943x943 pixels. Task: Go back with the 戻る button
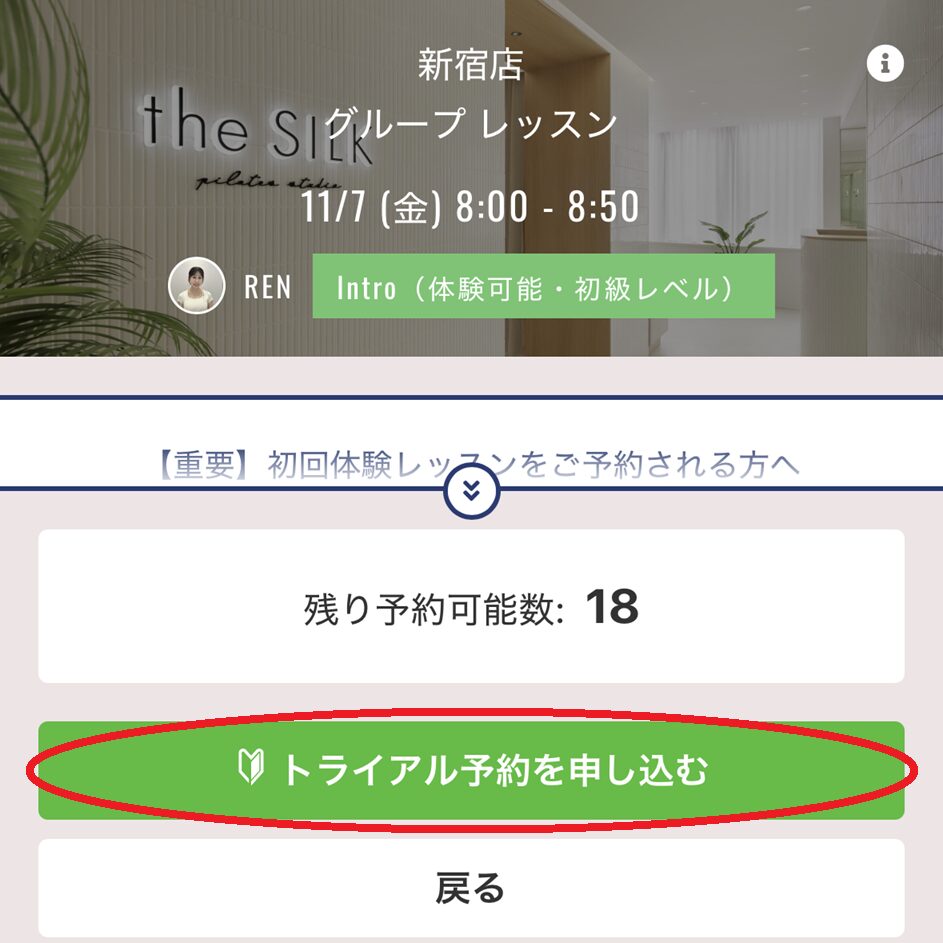pos(471,887)
